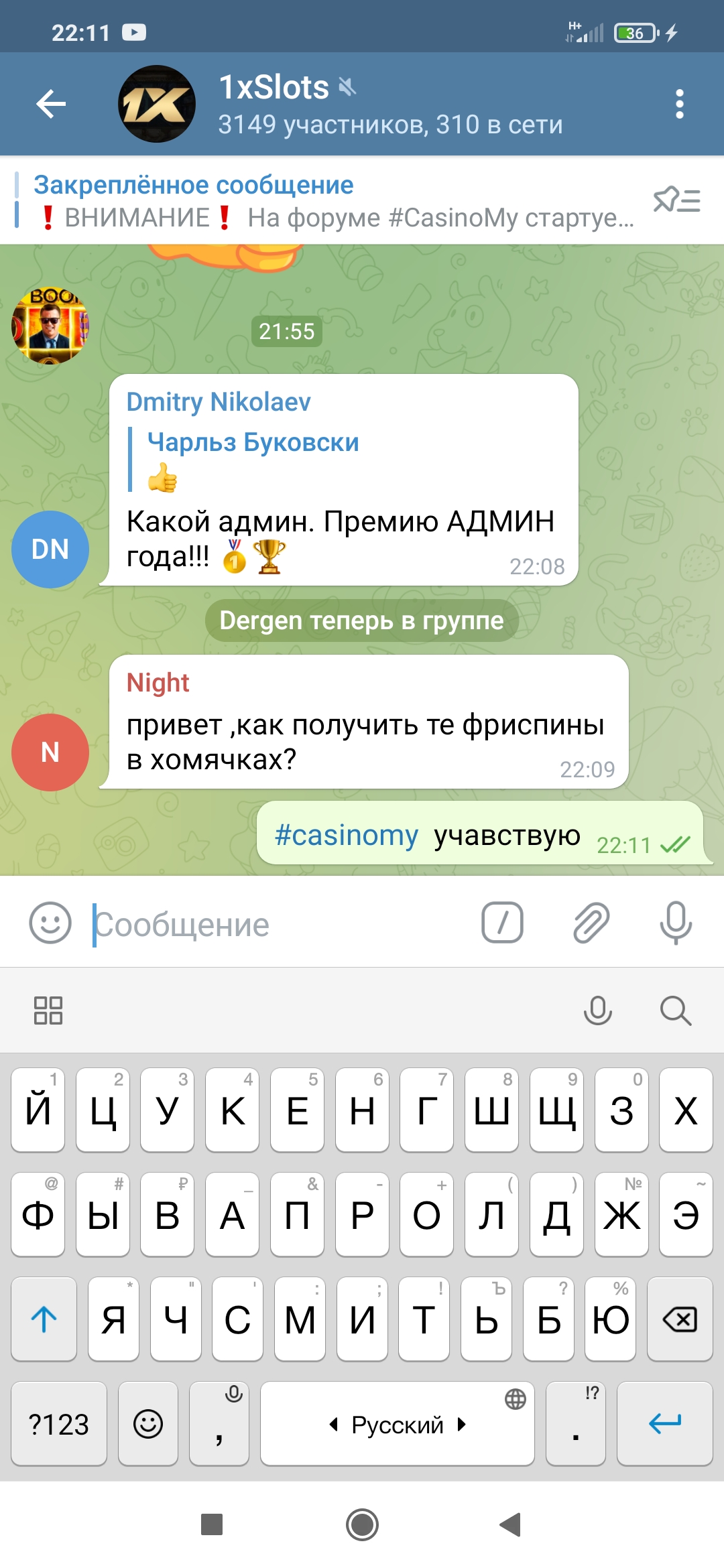
Task: Tap the #casinomy hashtag in sent message
Action: coord(347,835)
